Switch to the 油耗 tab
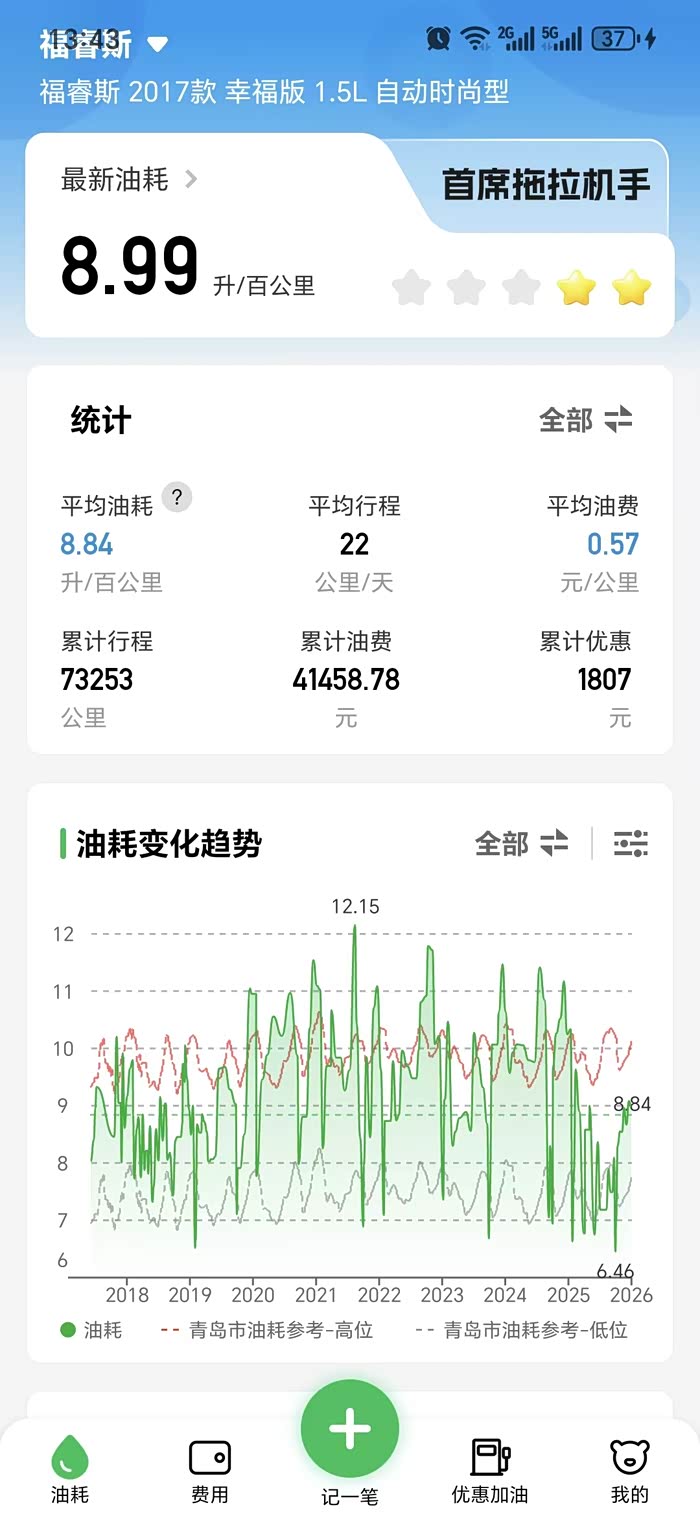Image resolution: width=700 pixels, height=1516 pixels. coord(70,1469)
